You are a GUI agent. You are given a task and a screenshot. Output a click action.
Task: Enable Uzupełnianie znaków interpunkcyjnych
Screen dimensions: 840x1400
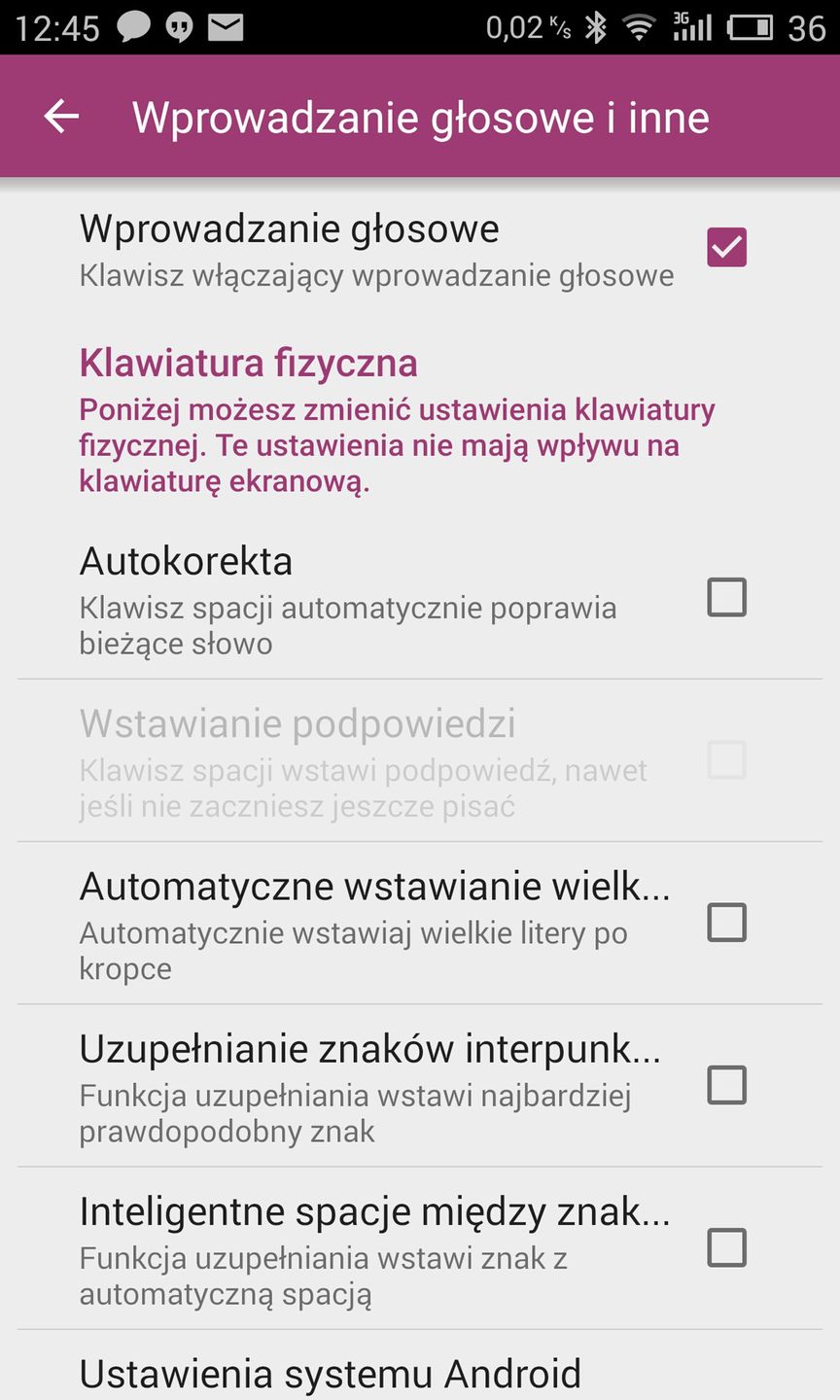pyautogui.click(x=725, y=1086)
